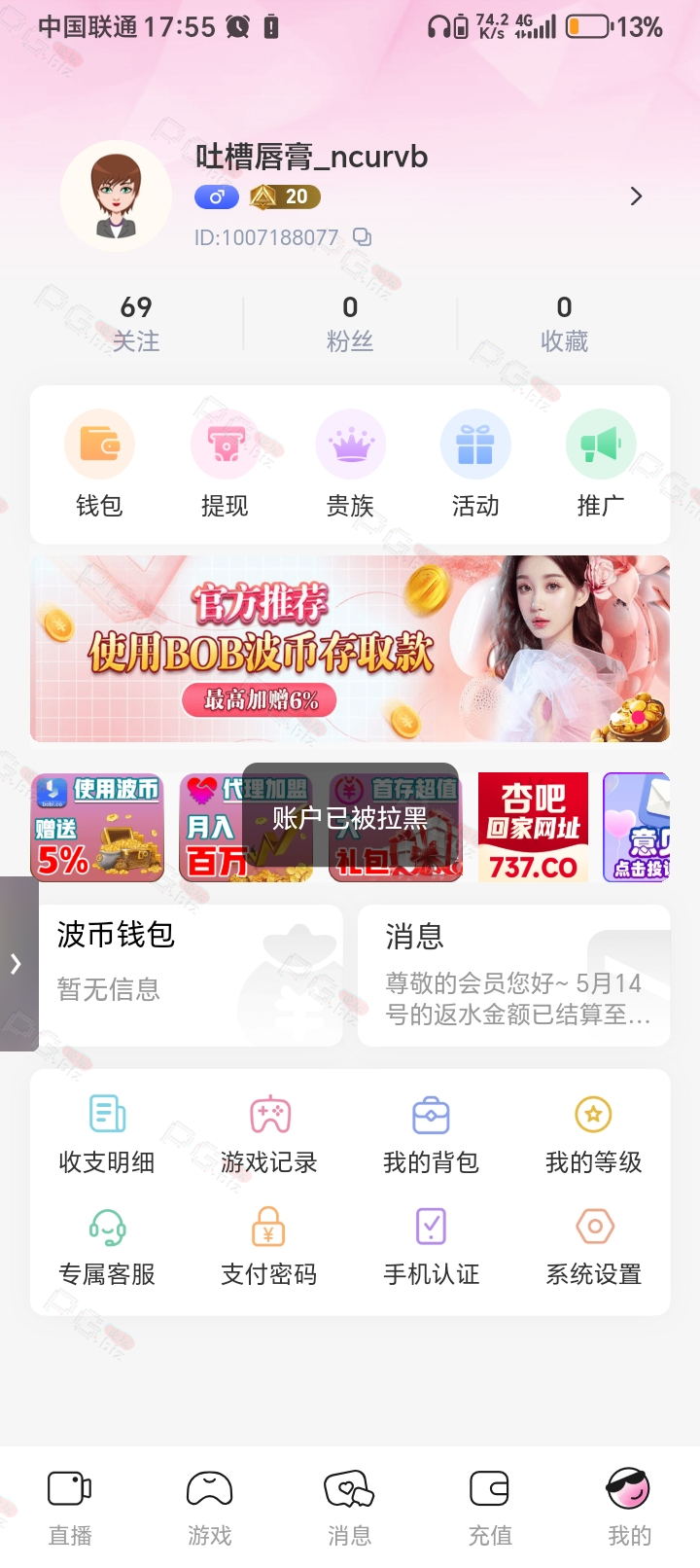Contact 专属客服 customer service
The height and width of the screenshot is (1568, 700).
(107, 1247)
